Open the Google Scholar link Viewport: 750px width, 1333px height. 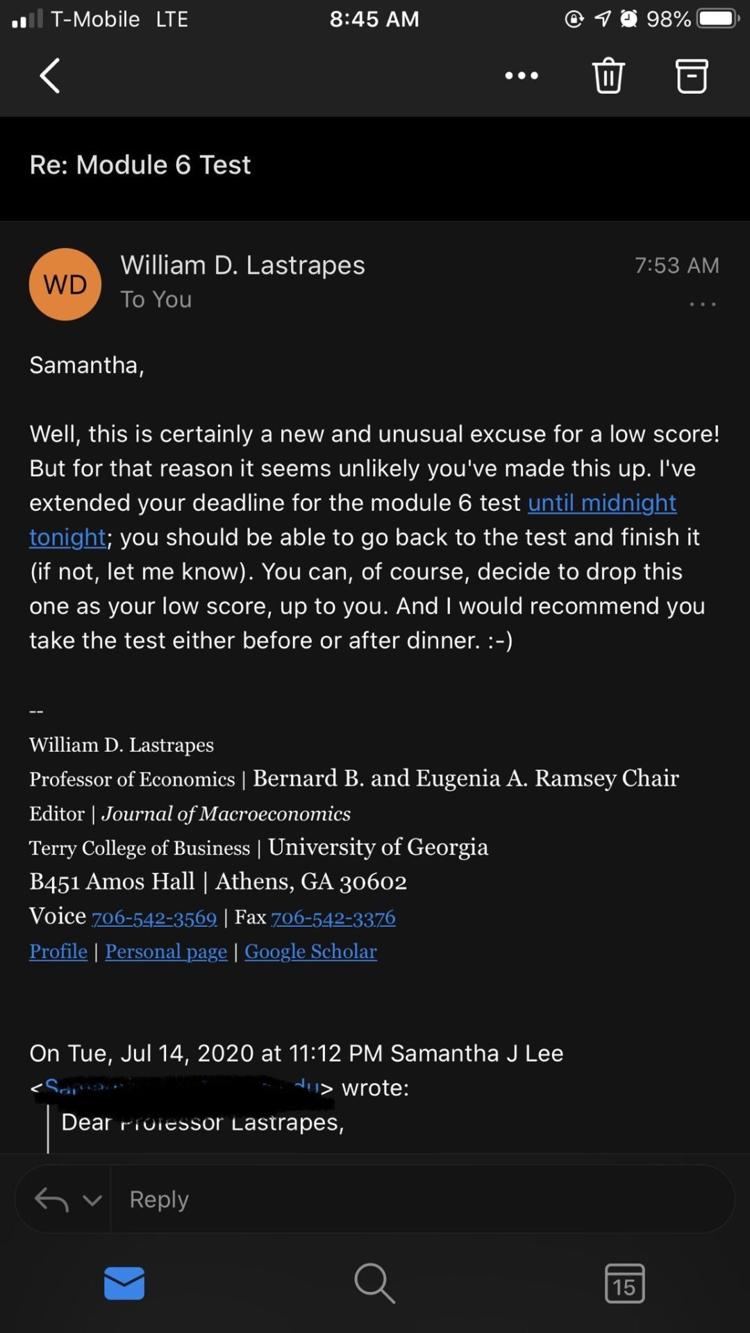(x=311, y=951)
